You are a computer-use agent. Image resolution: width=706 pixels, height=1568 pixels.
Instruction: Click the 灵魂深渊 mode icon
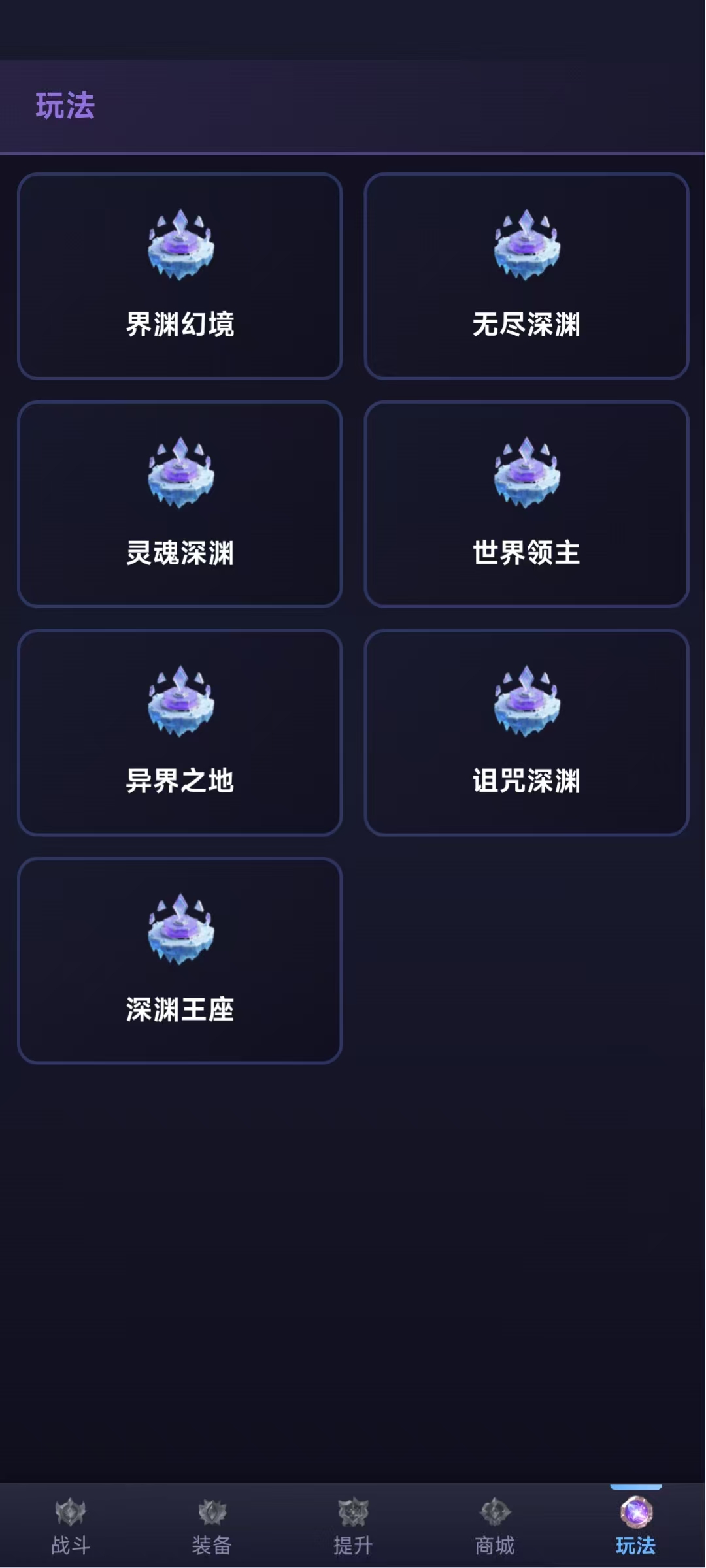pyautogui.click(x=181, y=472)
